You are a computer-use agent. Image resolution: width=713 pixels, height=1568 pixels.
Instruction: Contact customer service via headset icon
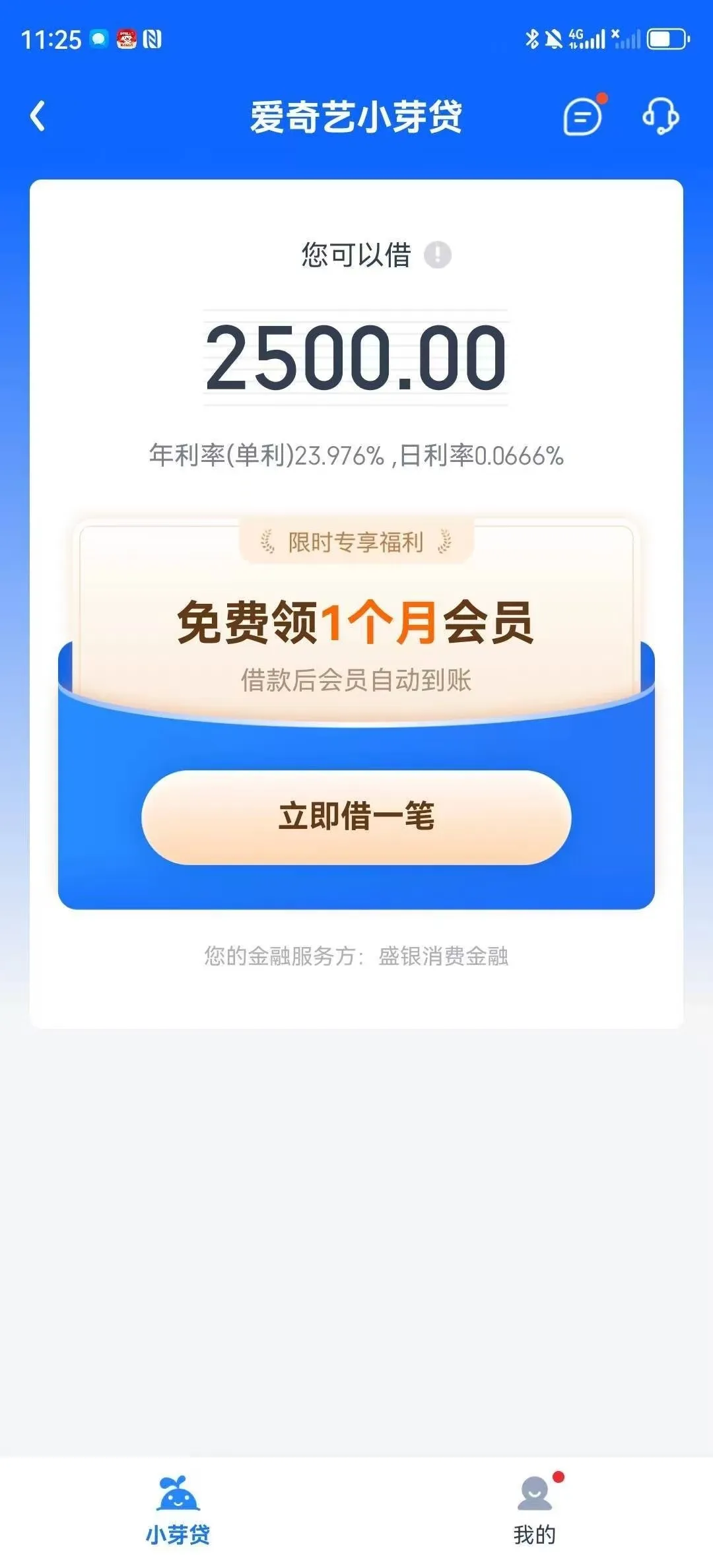[661, 117]
